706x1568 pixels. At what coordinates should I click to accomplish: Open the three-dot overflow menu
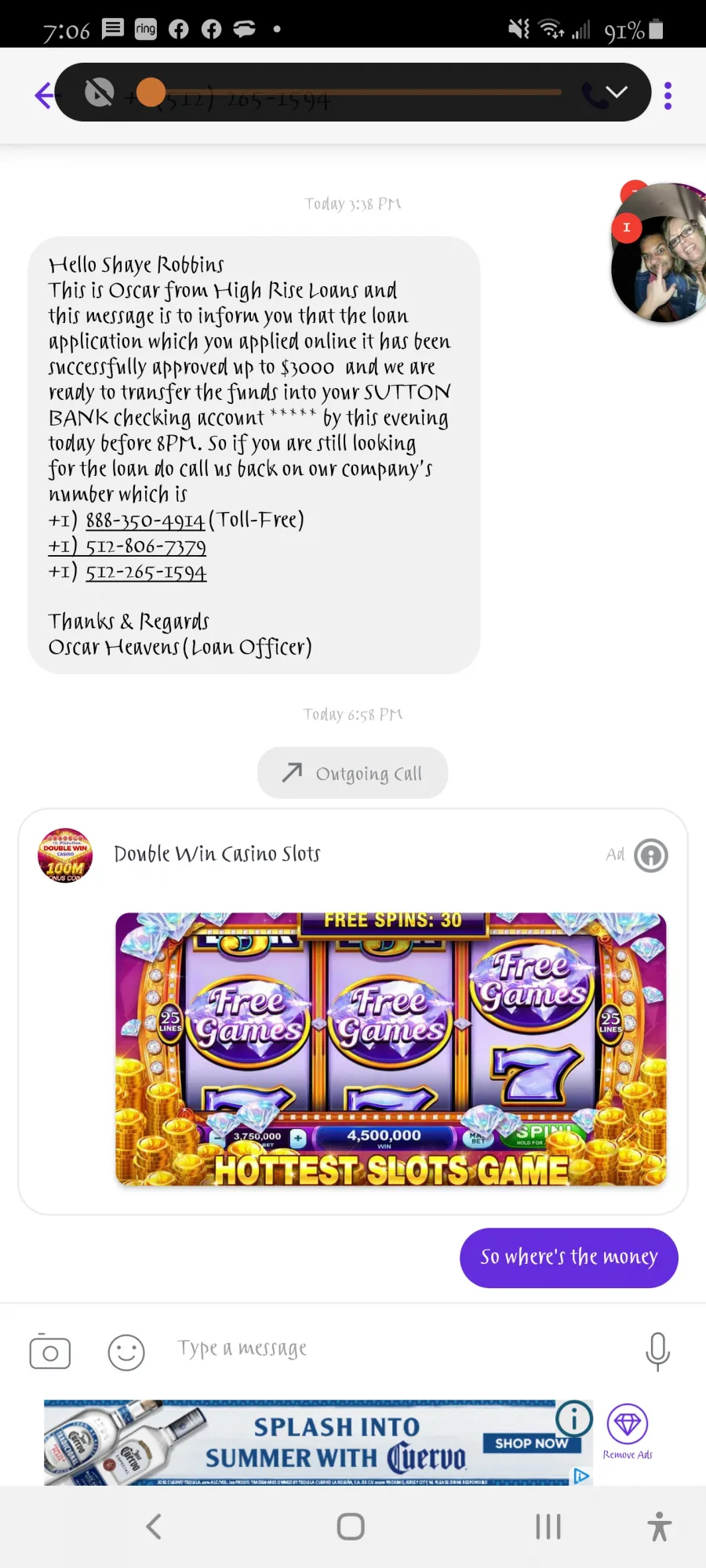(668, 96)
